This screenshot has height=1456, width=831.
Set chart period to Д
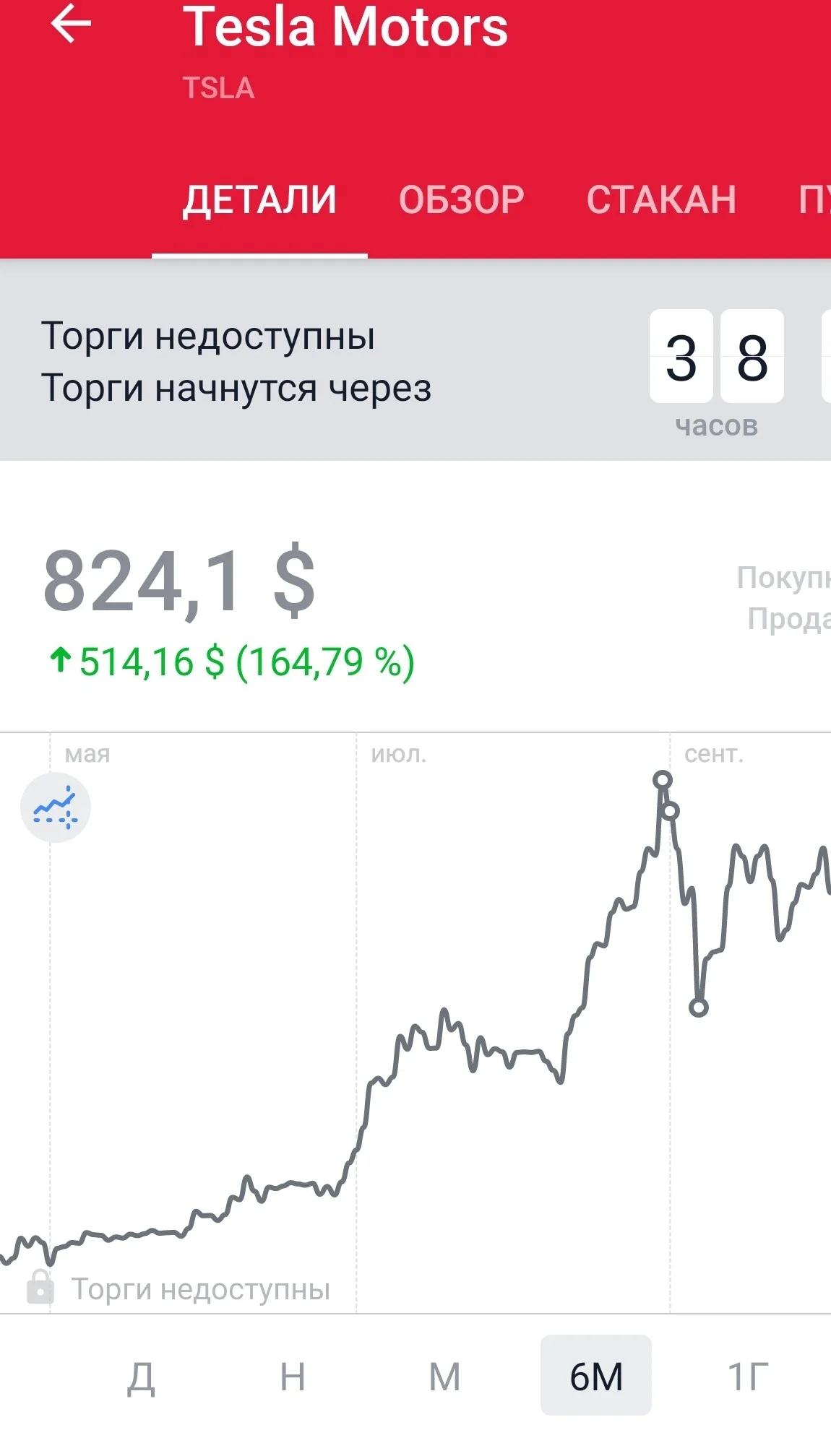(x=141, y=1377)
